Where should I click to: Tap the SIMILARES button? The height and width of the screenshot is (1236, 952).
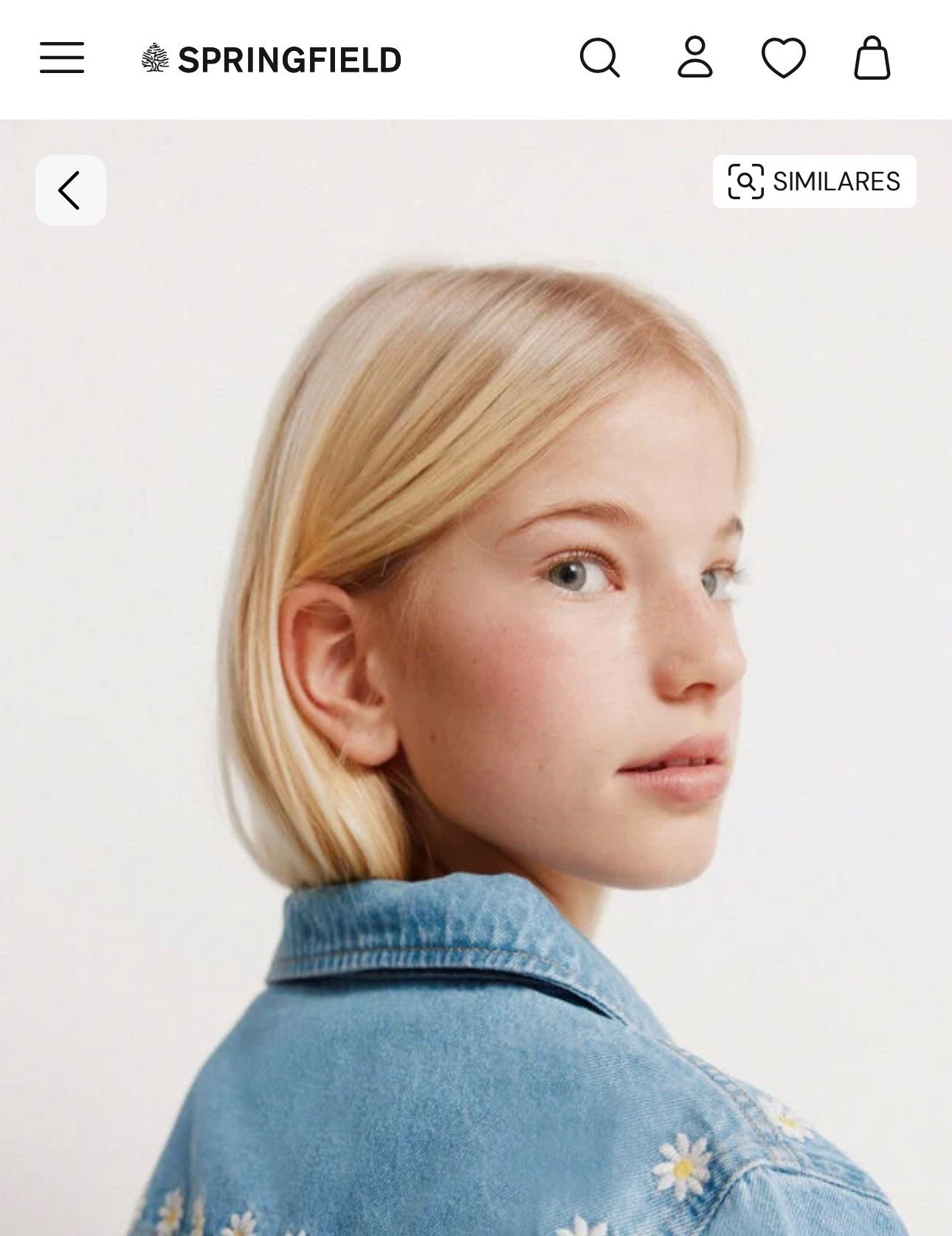(x=814, y=182)
